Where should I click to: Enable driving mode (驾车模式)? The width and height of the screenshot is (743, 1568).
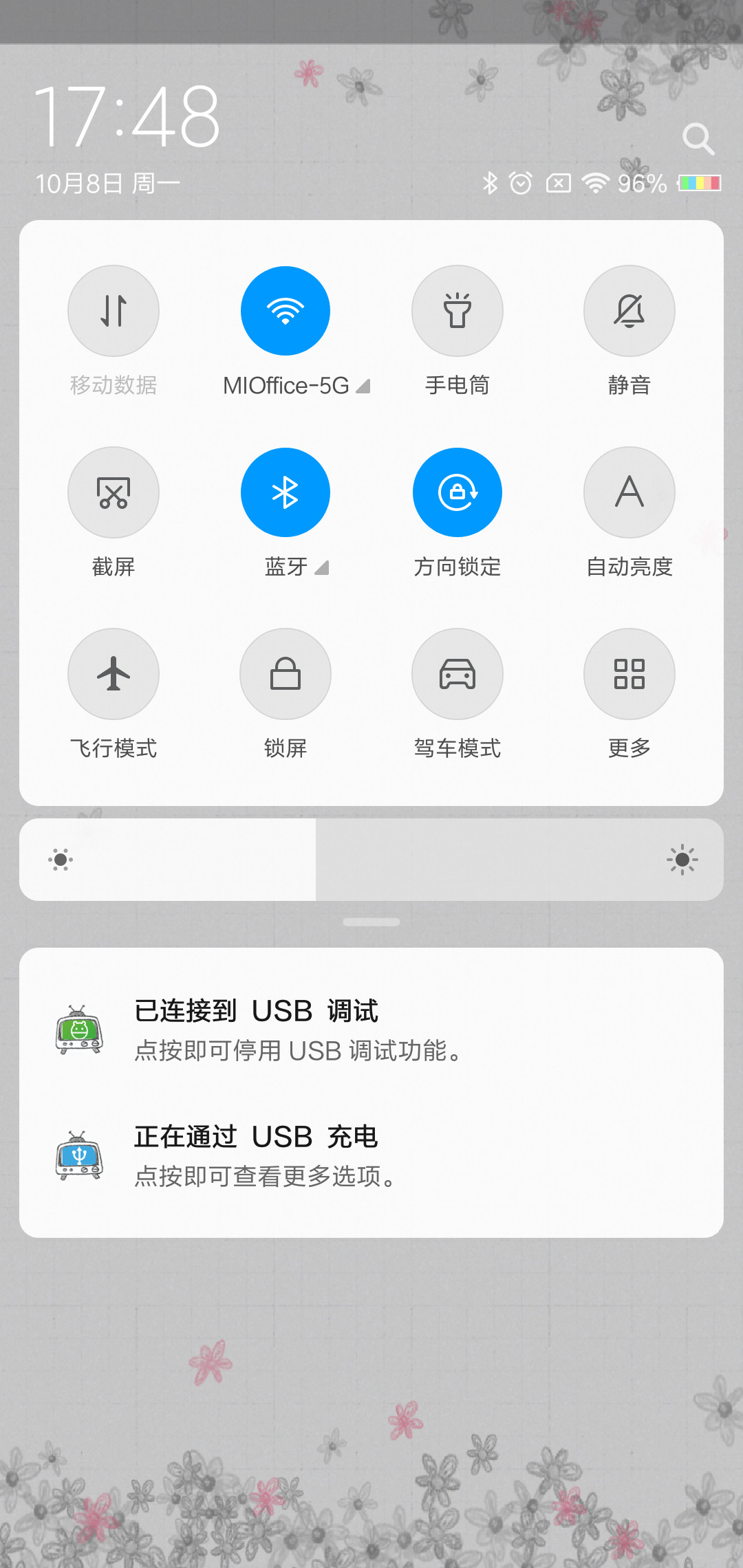coord(457,674)
